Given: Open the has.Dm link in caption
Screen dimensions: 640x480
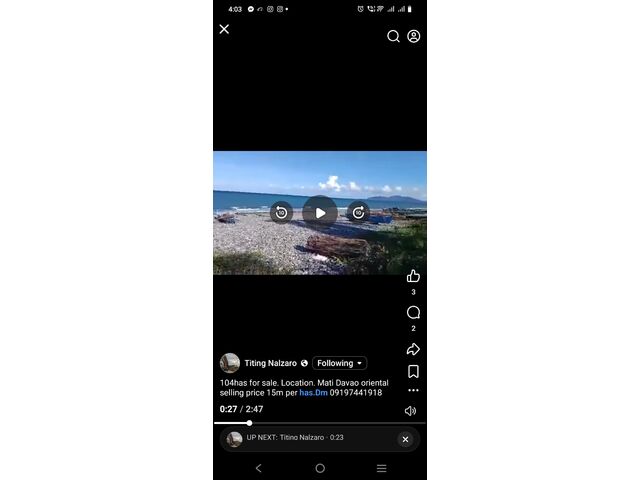Looking at the screenshot, I should 313,393.
